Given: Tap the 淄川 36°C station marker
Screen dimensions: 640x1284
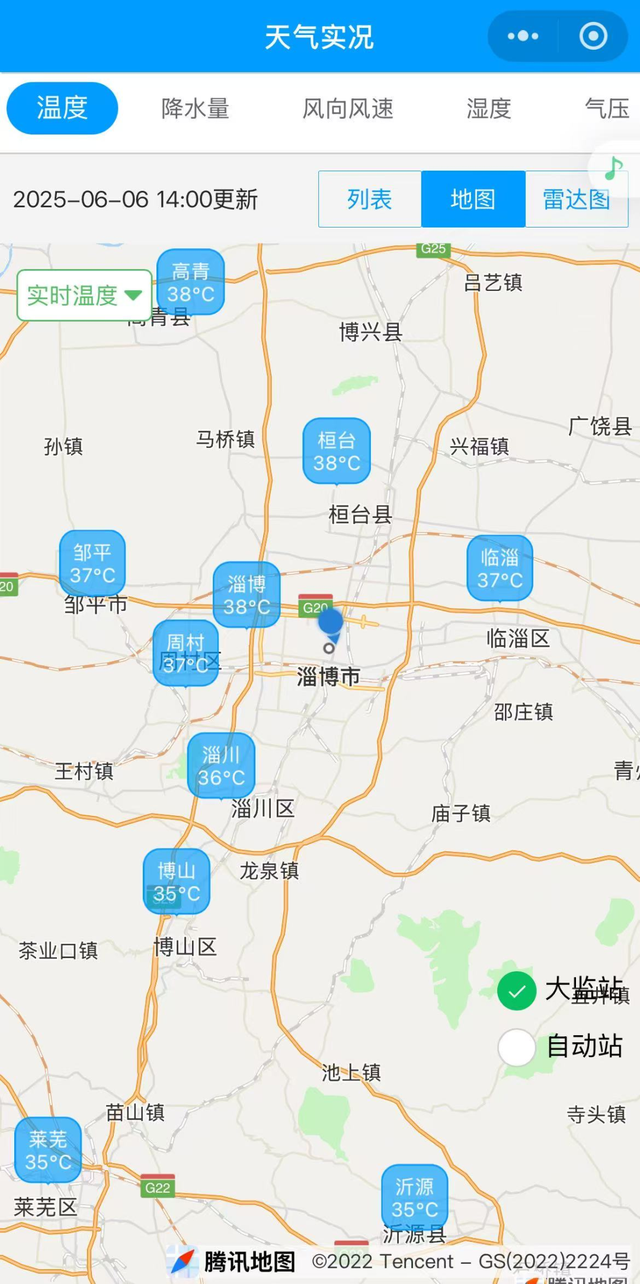Looking at the screenshot, I should click(221, 766).
